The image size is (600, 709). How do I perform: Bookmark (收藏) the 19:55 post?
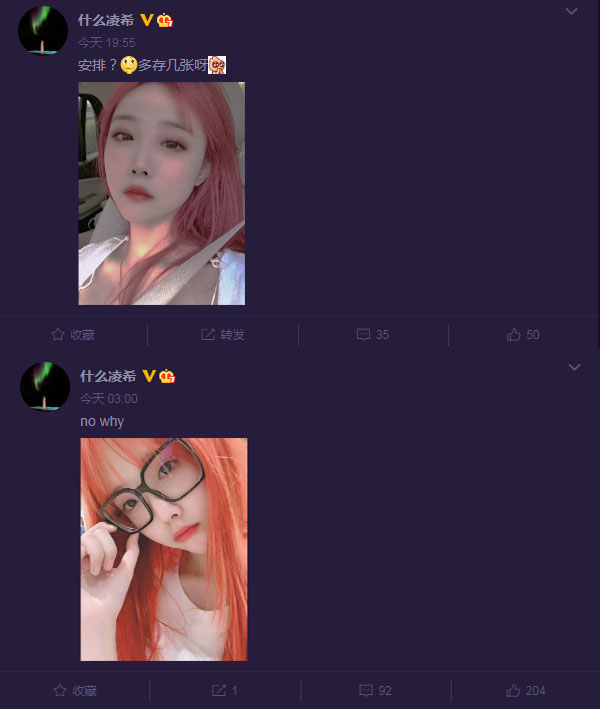click(73, 334)
